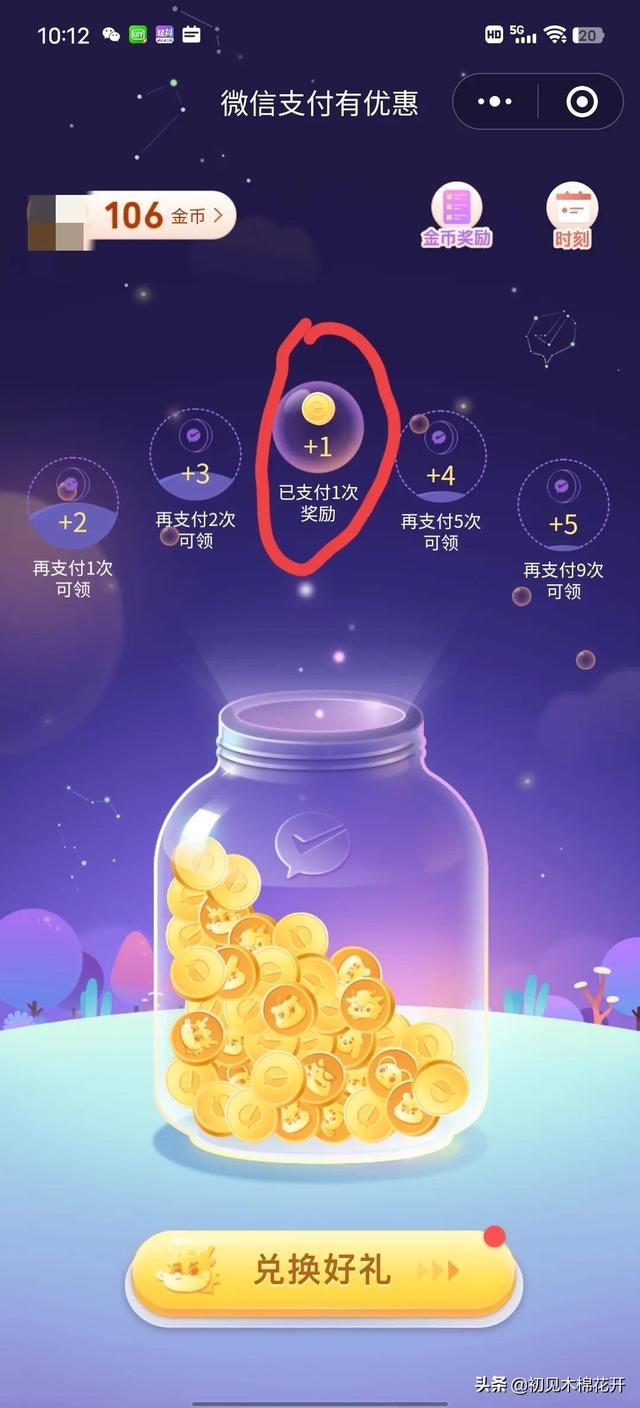The image size is (640, 1408).
Task: Open the 时刻 calendar icon
Action: point(572,214)
